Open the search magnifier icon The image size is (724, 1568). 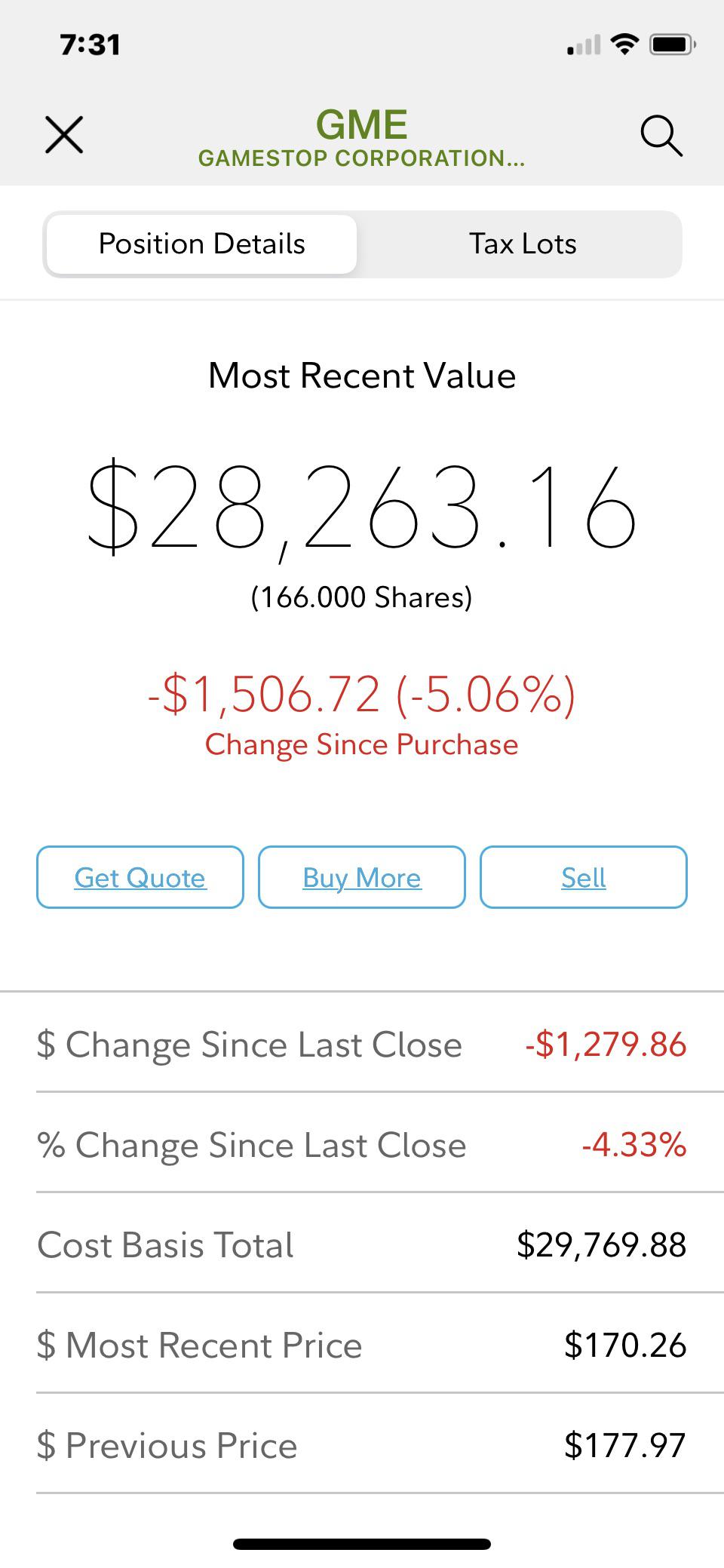pyautogui.click(x=661, y=136)
